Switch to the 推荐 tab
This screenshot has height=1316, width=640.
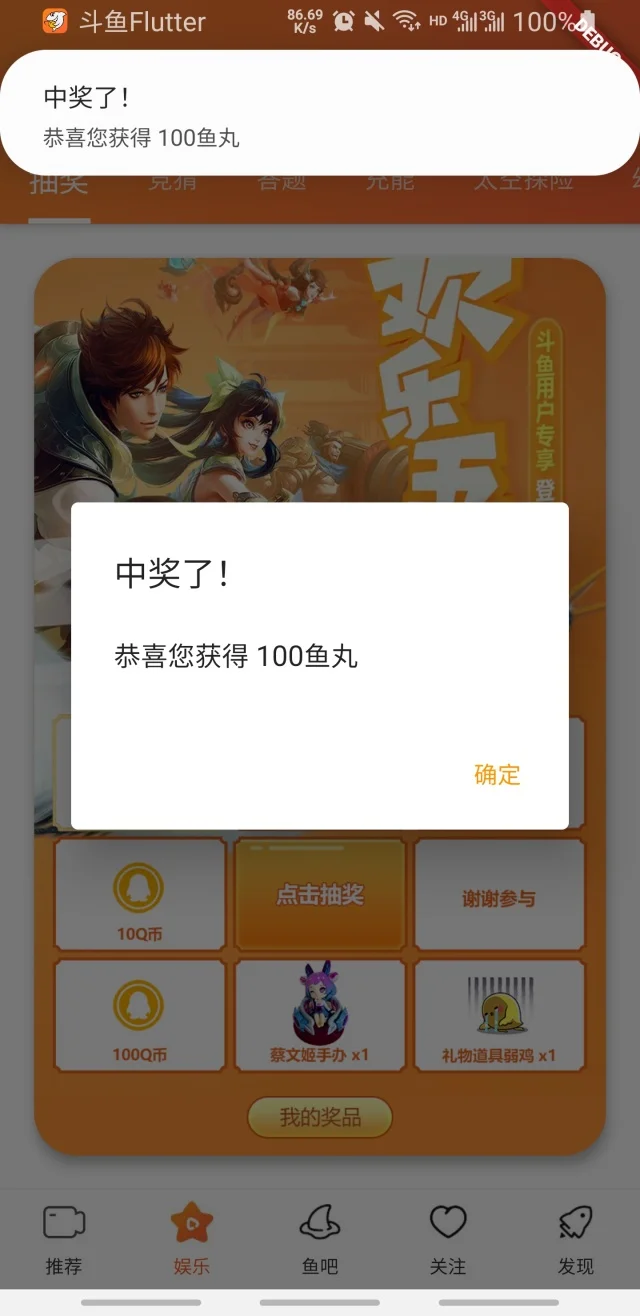click(x=64, y=1239)
